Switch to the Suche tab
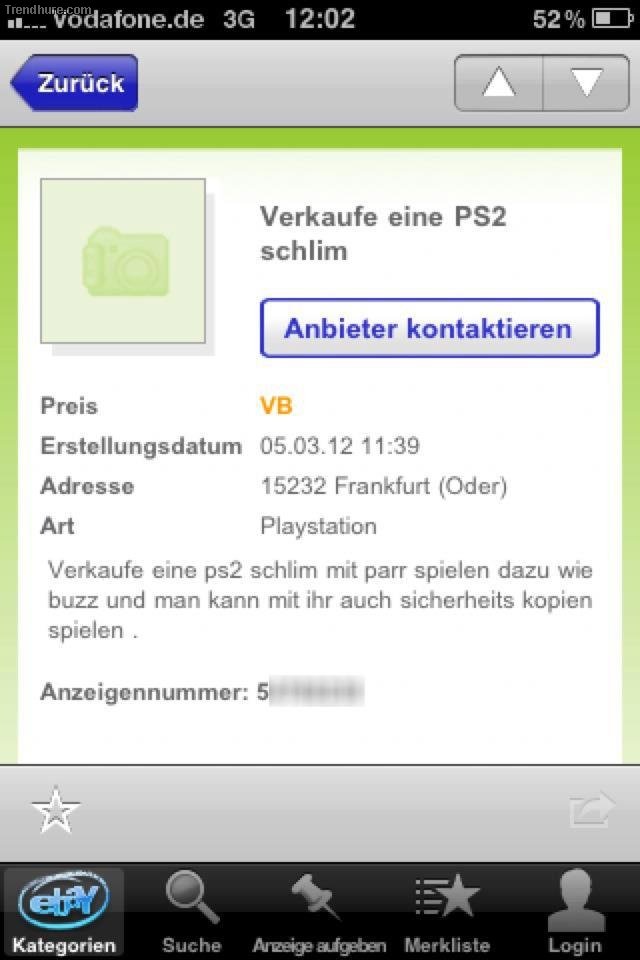 192,912
